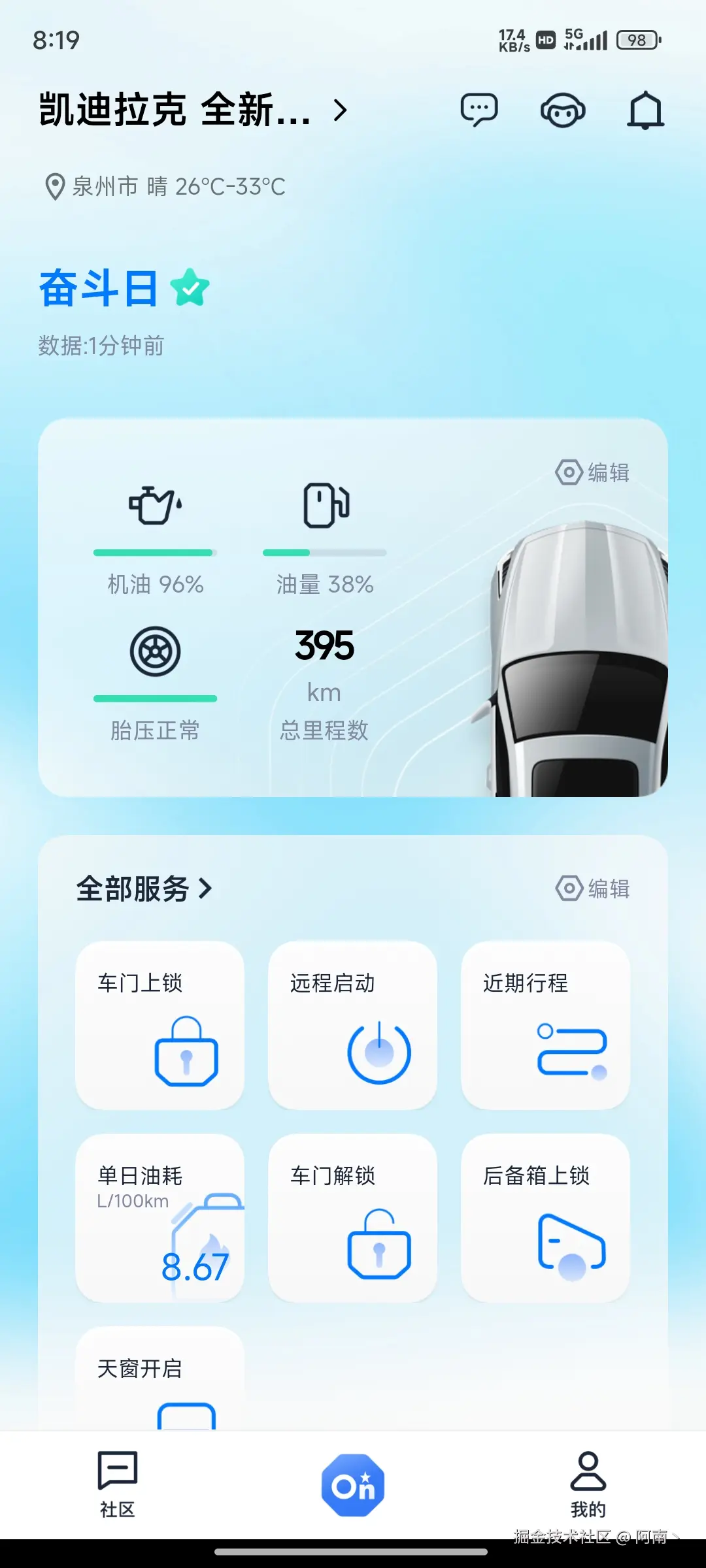The image size is (706, 1568).
Task: Open 单日油耗 fuel consumption card
Action: point(160,1218)
